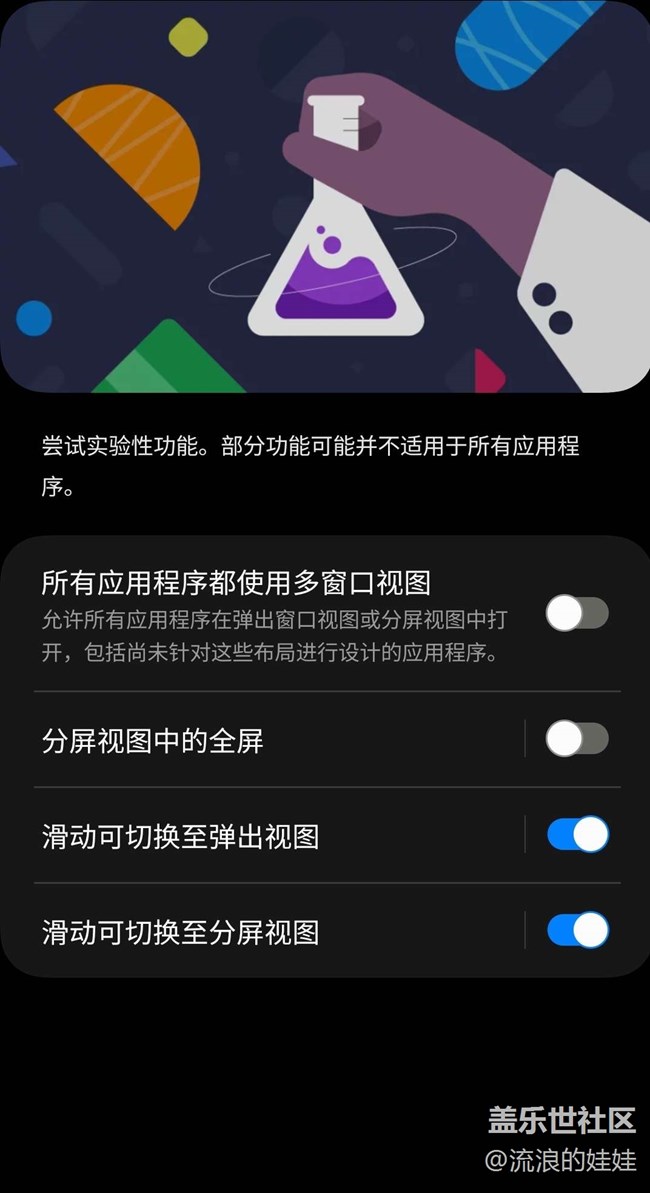
Task: Enable the 所有应用程序都使用多窗口视图 switch
Action: tap(577, 613)
